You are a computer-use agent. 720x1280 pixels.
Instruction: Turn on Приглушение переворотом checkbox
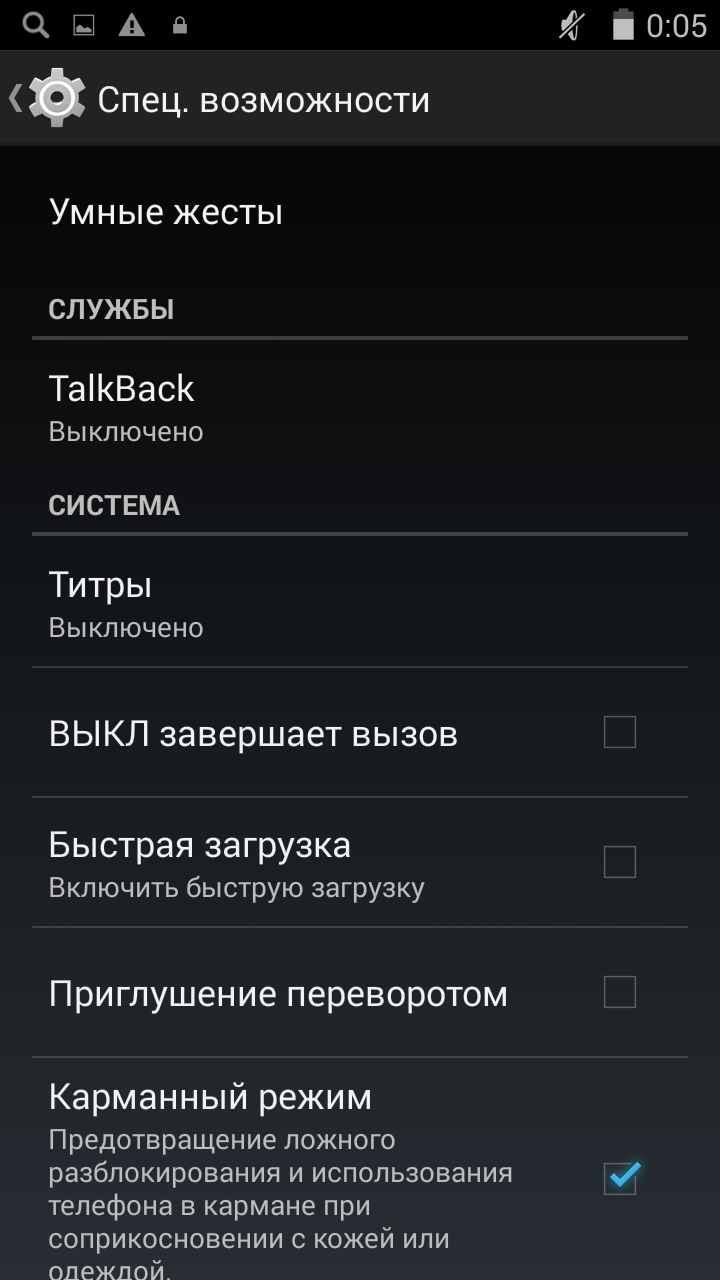click(x=619, y=992)
